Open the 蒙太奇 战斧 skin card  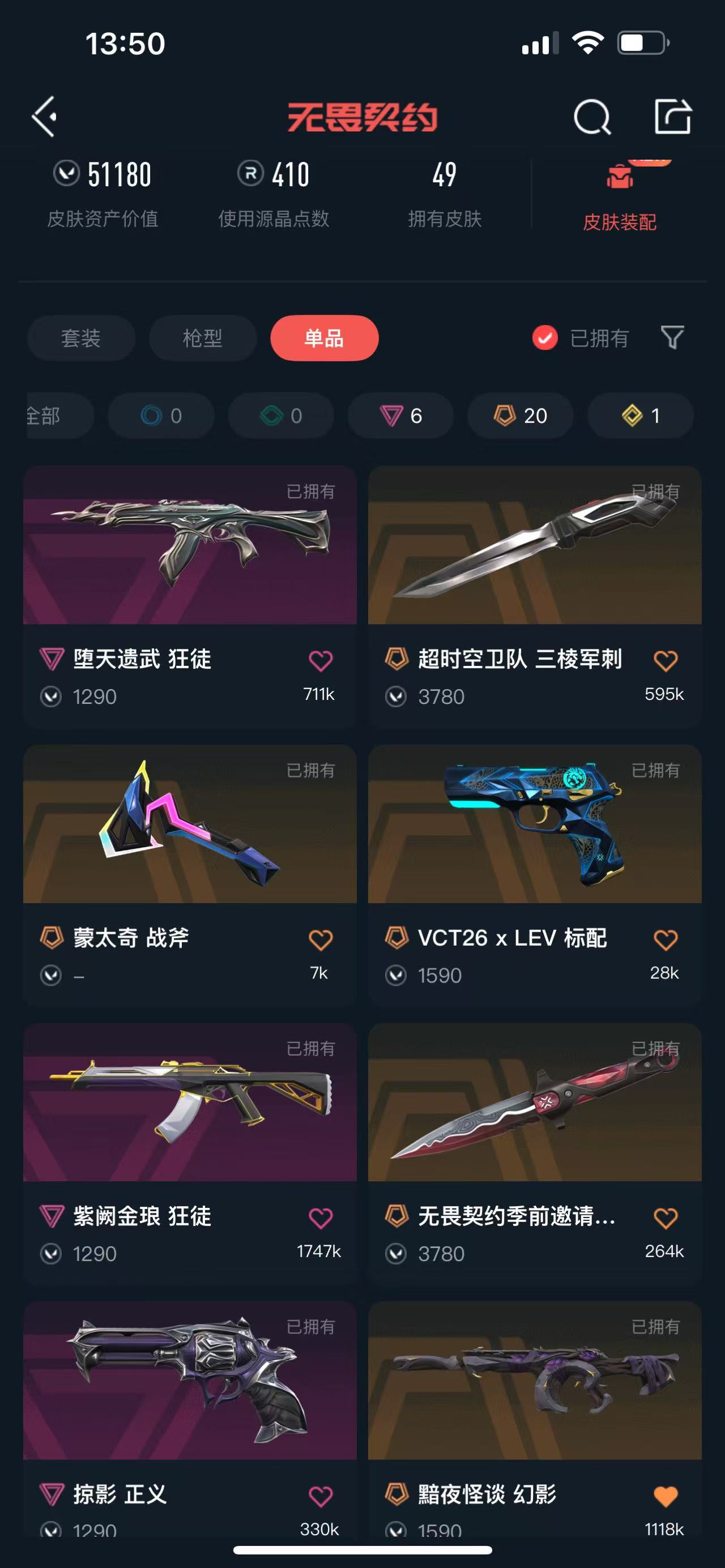189,824
